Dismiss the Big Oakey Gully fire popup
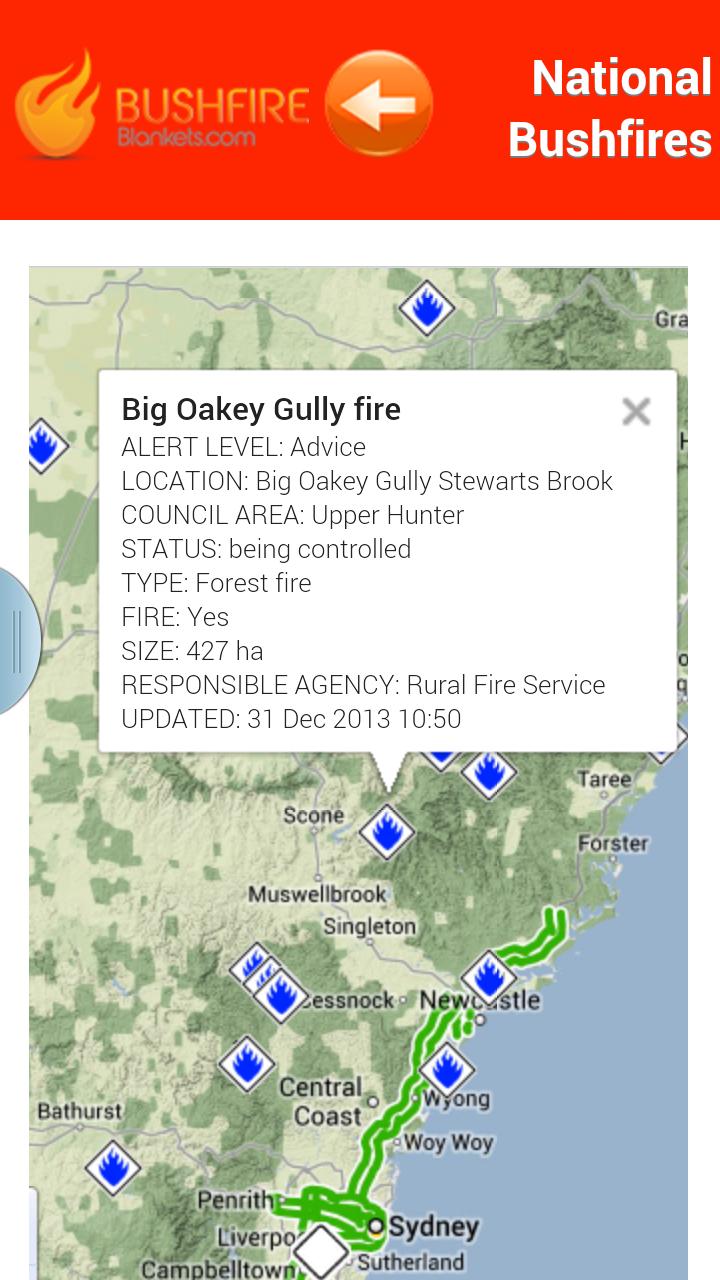Image resolution: width=720 pixels, height=1280 pixels. [636, 411]
